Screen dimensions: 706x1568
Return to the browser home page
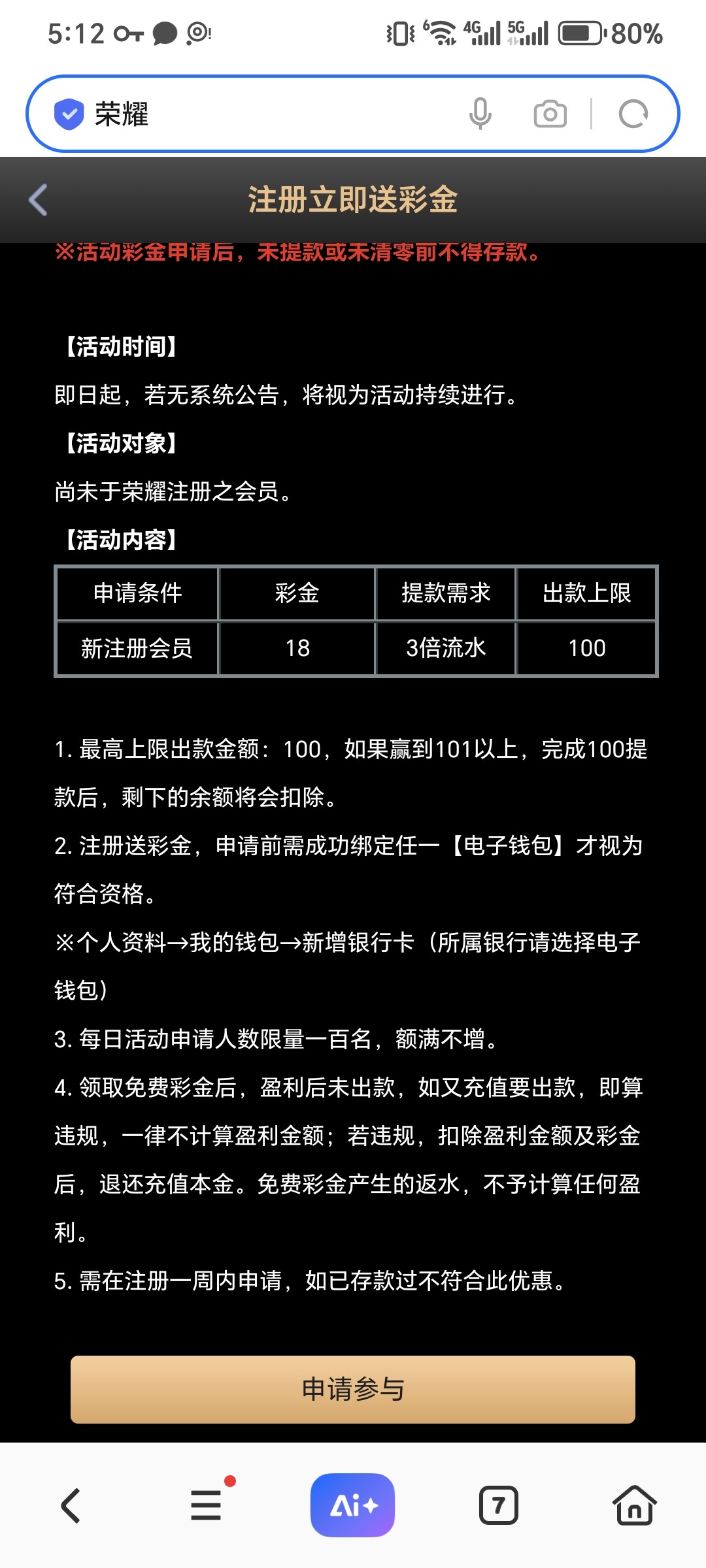click(x=634, y=1506)
